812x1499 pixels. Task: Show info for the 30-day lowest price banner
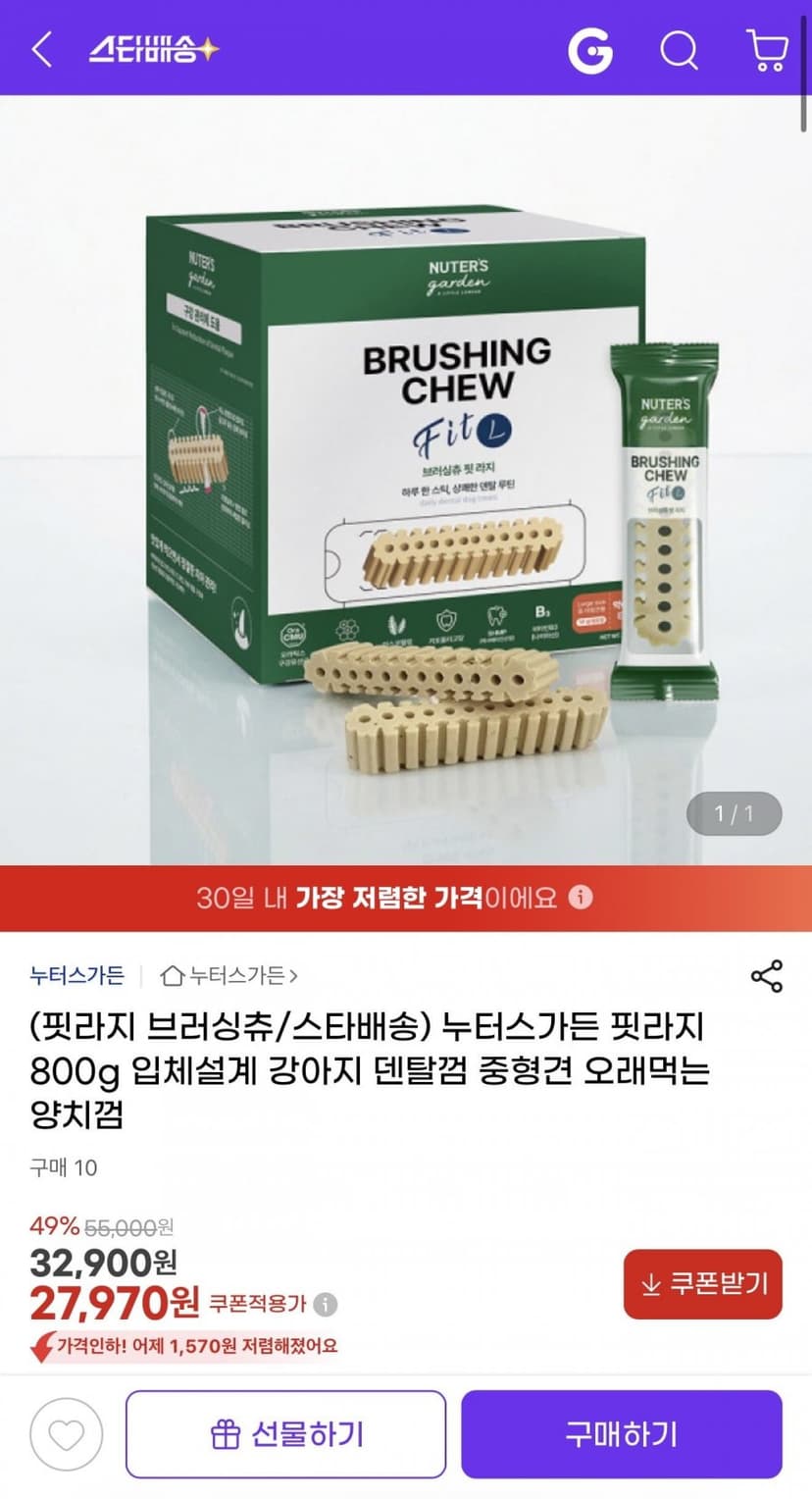pyautogui.click(x=581, y=898)
